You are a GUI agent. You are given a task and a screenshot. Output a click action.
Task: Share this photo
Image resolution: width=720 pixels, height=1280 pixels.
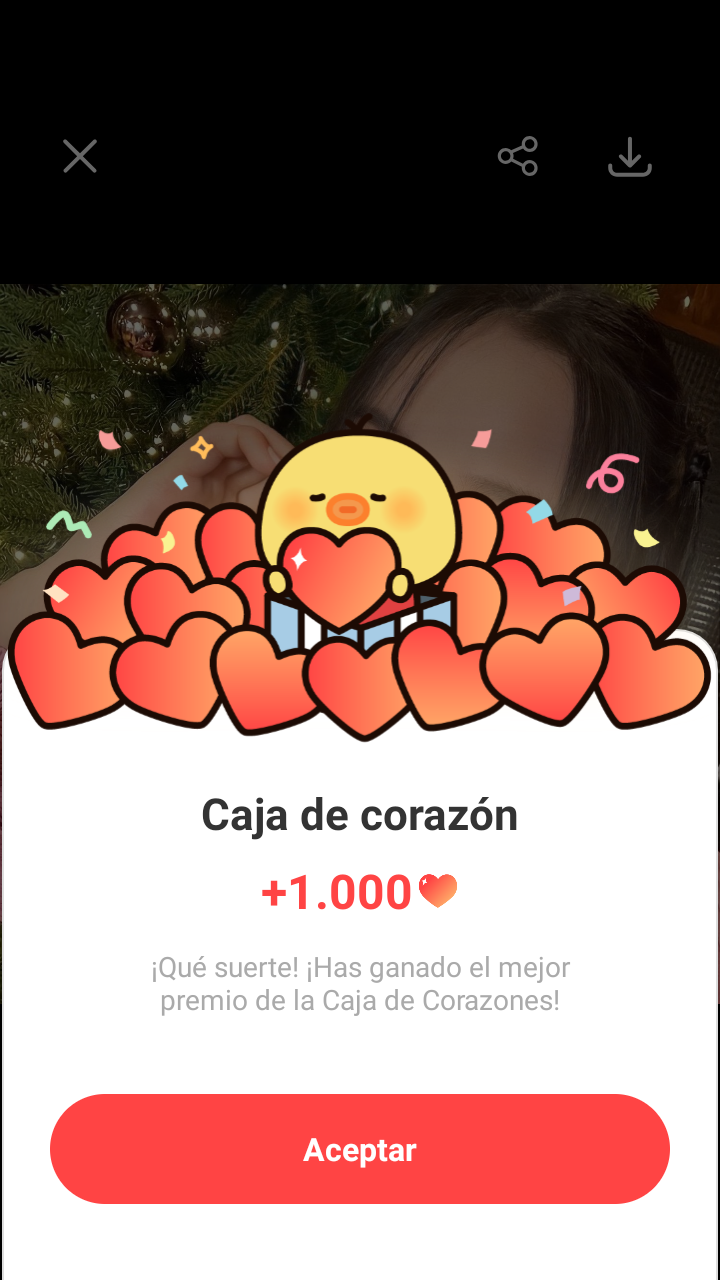518,156
